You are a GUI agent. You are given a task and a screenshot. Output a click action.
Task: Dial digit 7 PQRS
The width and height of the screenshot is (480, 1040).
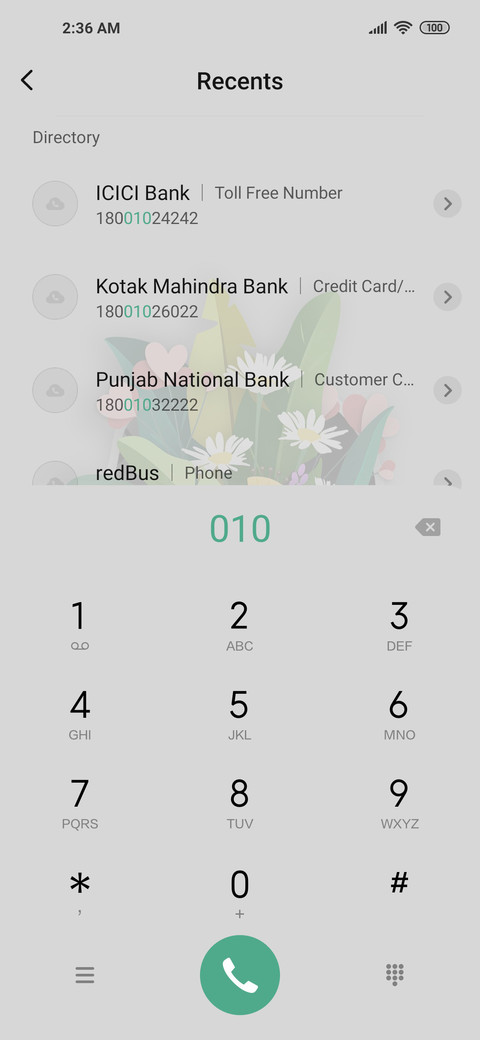80,803
